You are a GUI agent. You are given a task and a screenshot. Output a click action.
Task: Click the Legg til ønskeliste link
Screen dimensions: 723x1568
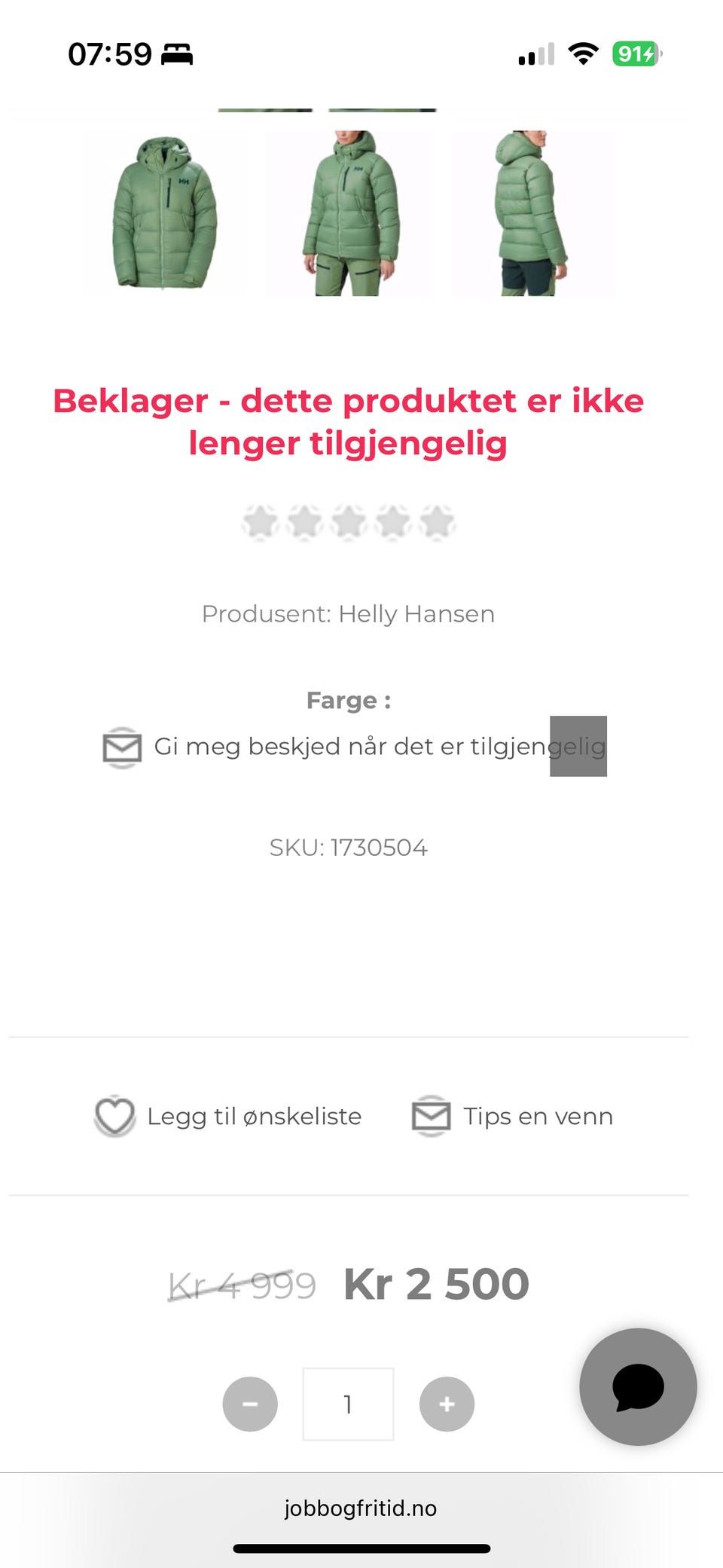pyautogui.click(x=253, y=1117)
